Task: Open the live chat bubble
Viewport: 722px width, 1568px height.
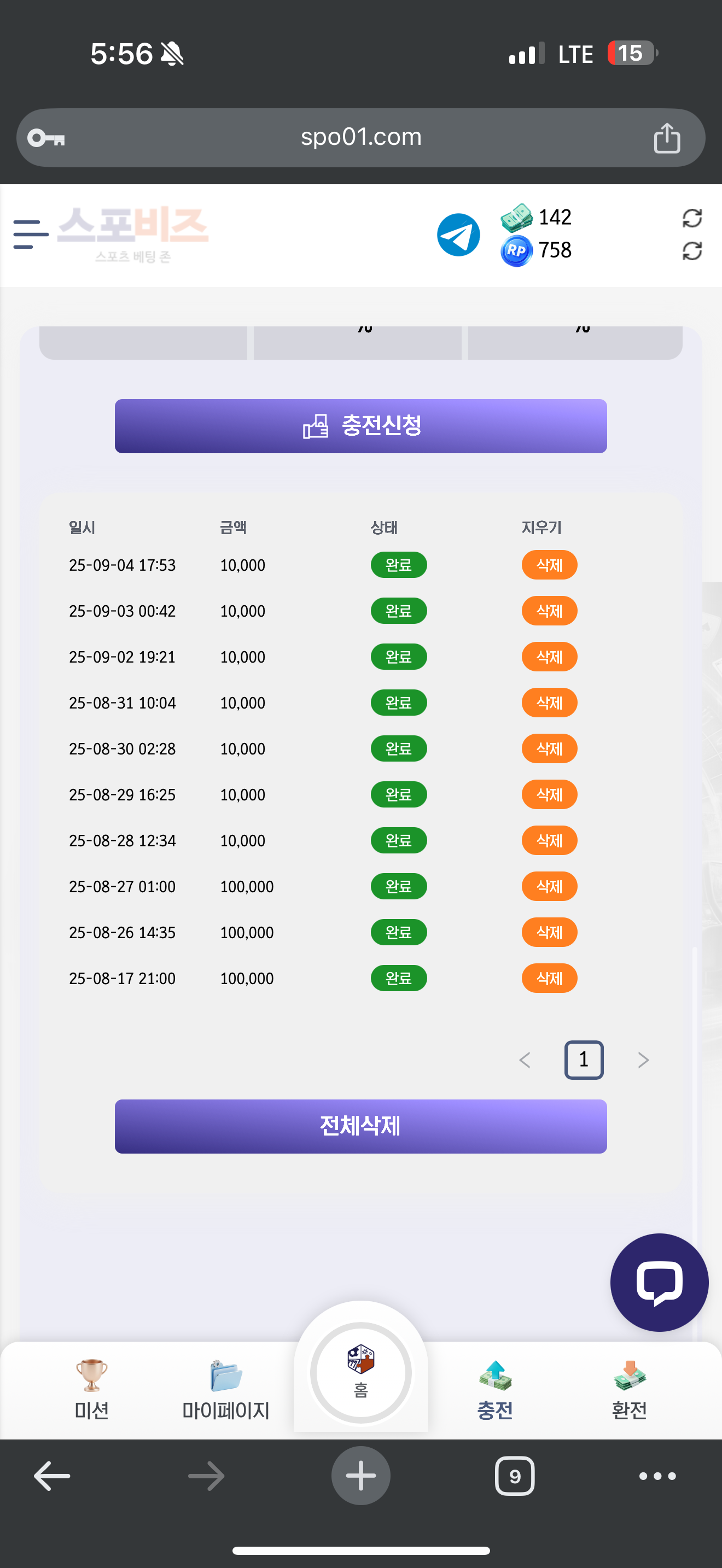Action: (659, 1282)
